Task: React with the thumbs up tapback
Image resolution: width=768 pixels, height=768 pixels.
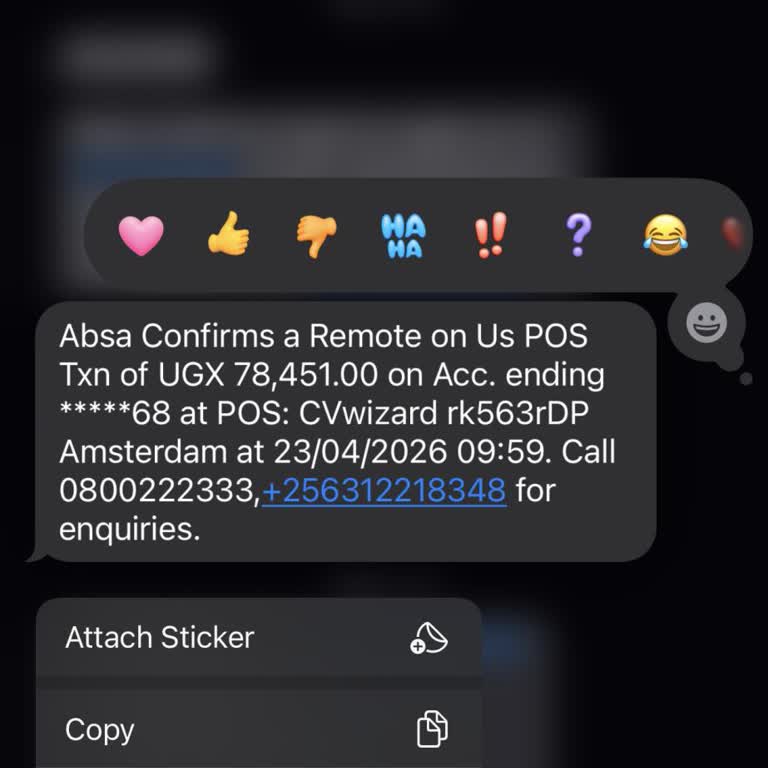Action: (x=228, y=236)
